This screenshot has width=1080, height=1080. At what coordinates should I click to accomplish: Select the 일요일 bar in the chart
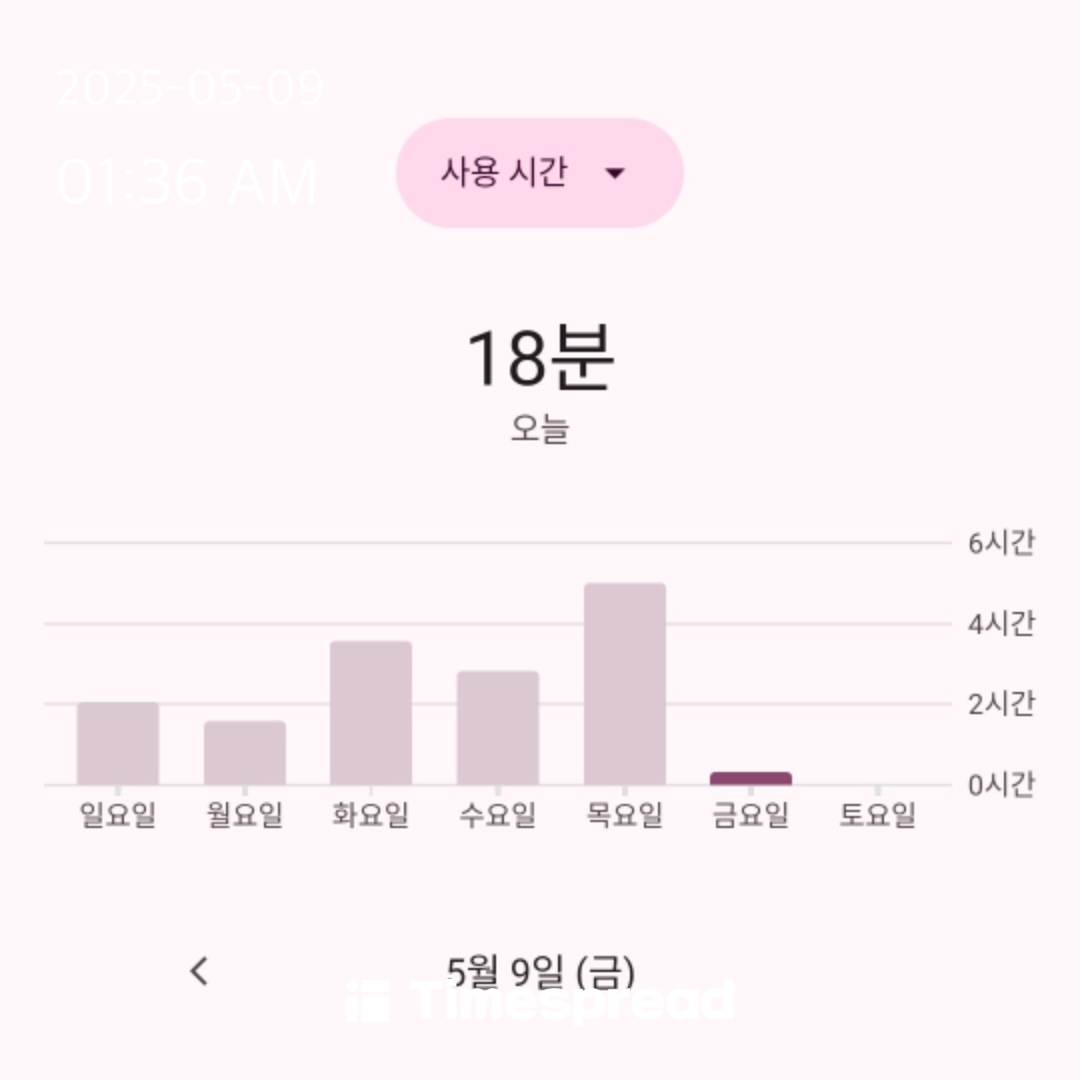click(118, 744)
